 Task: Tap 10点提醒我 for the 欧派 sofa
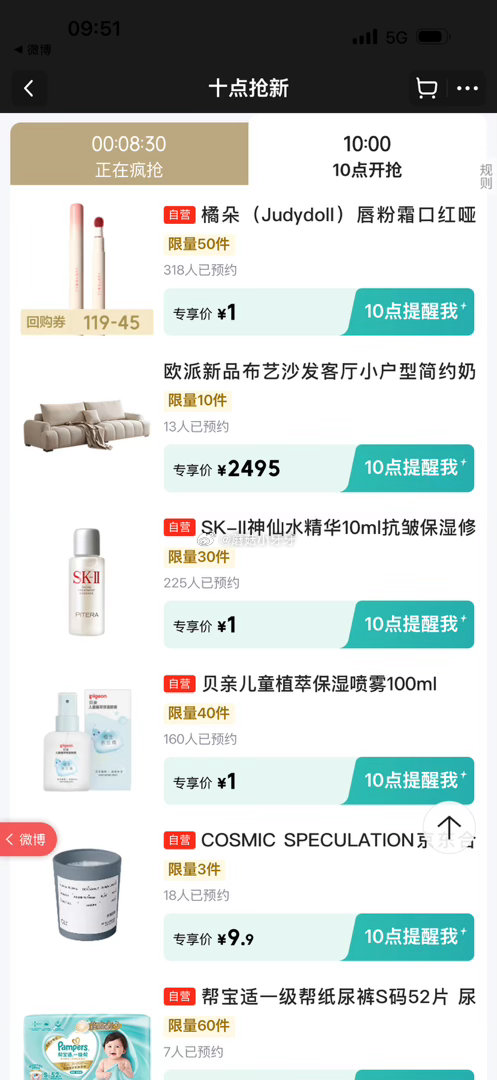(411, 468)
